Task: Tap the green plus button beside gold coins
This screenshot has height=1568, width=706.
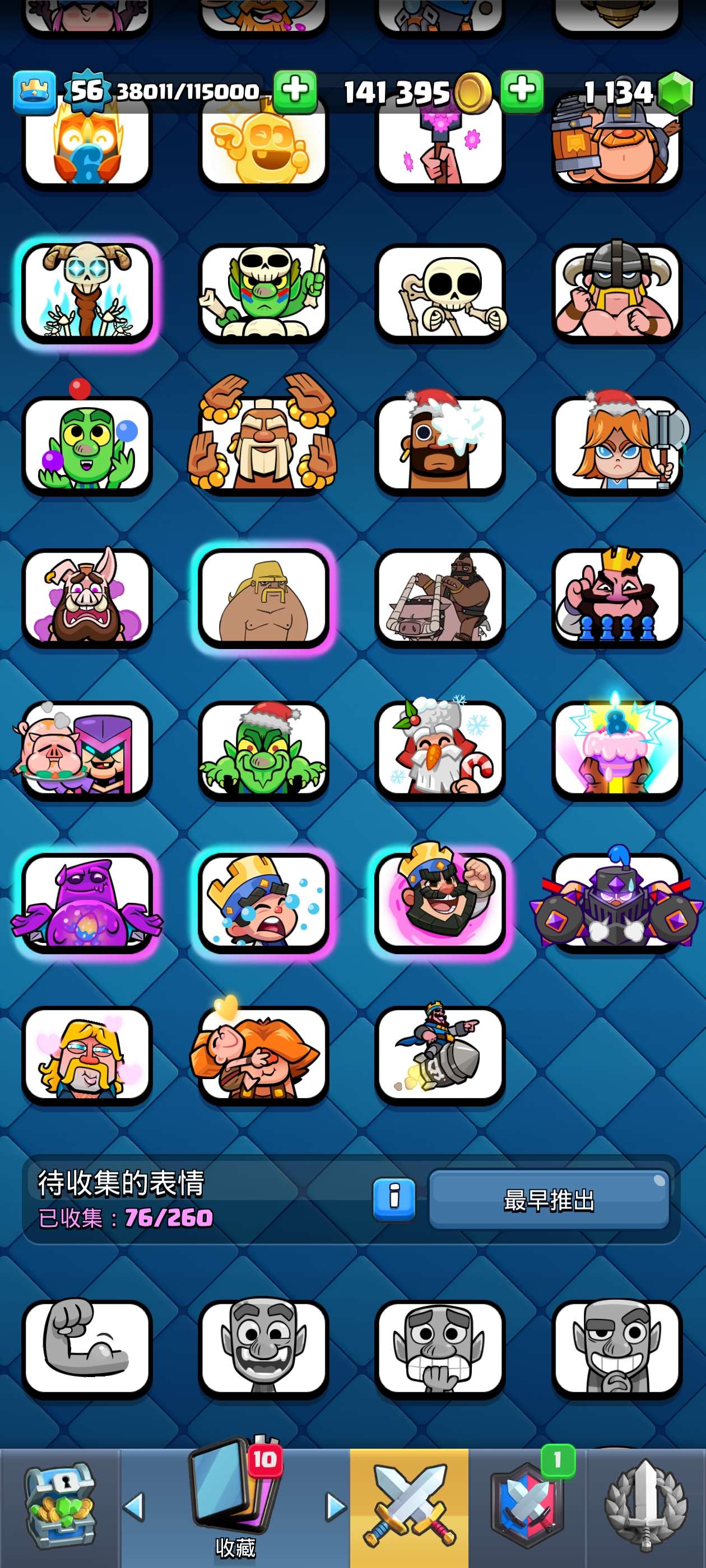Action: coord(522,91)
